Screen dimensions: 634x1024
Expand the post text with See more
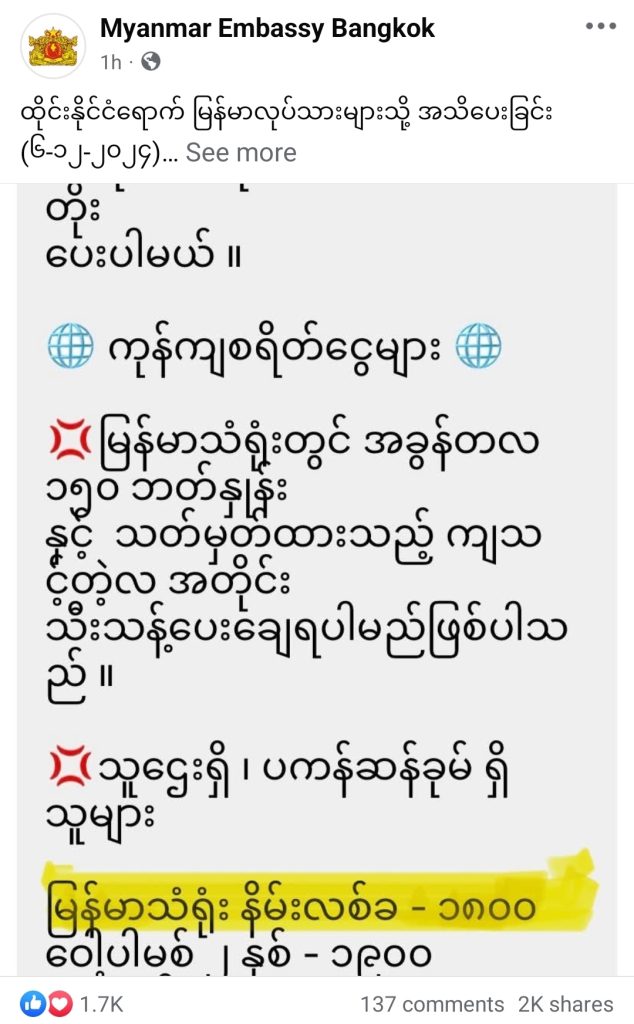coord(241,153)
